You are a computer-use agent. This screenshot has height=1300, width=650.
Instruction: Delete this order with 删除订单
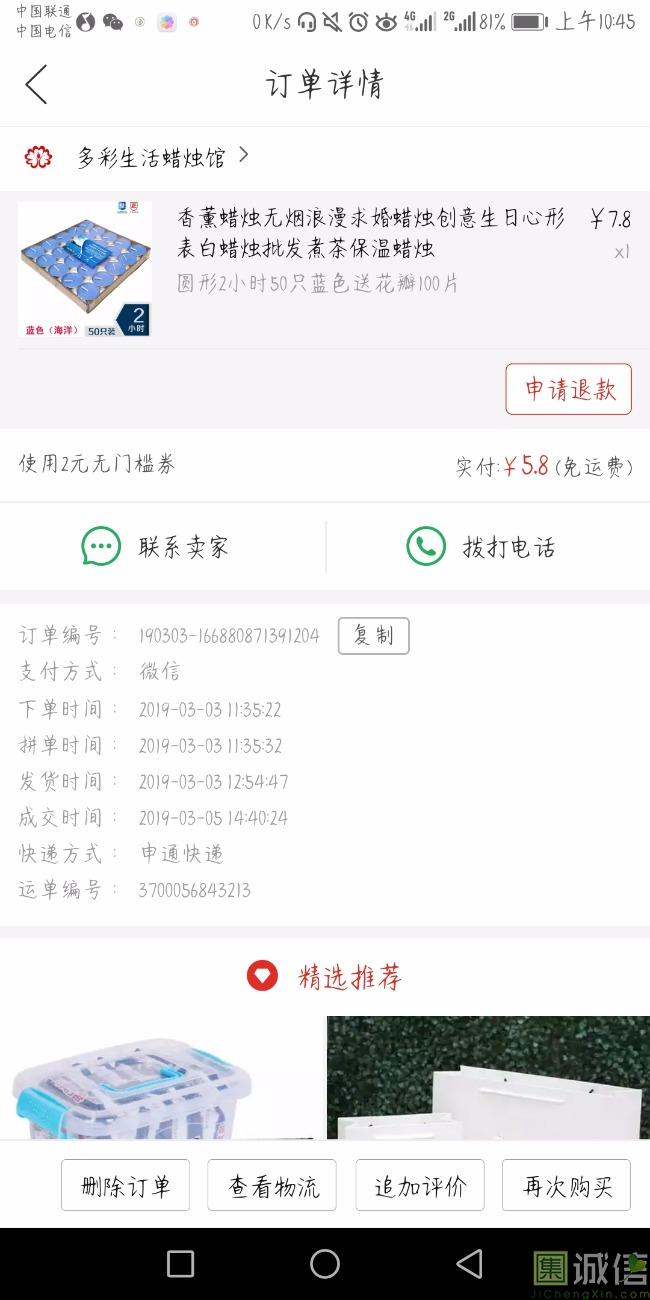point(125,1186)
